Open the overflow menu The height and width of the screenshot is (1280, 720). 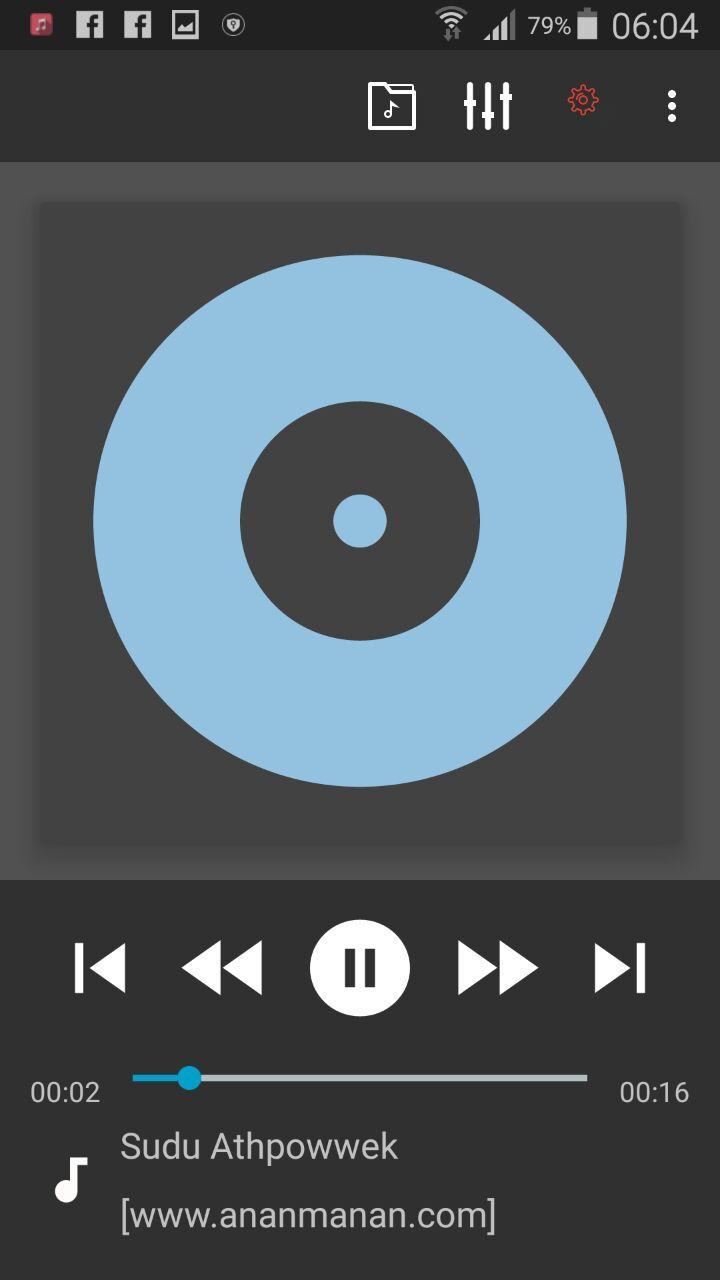coord(672,105)
